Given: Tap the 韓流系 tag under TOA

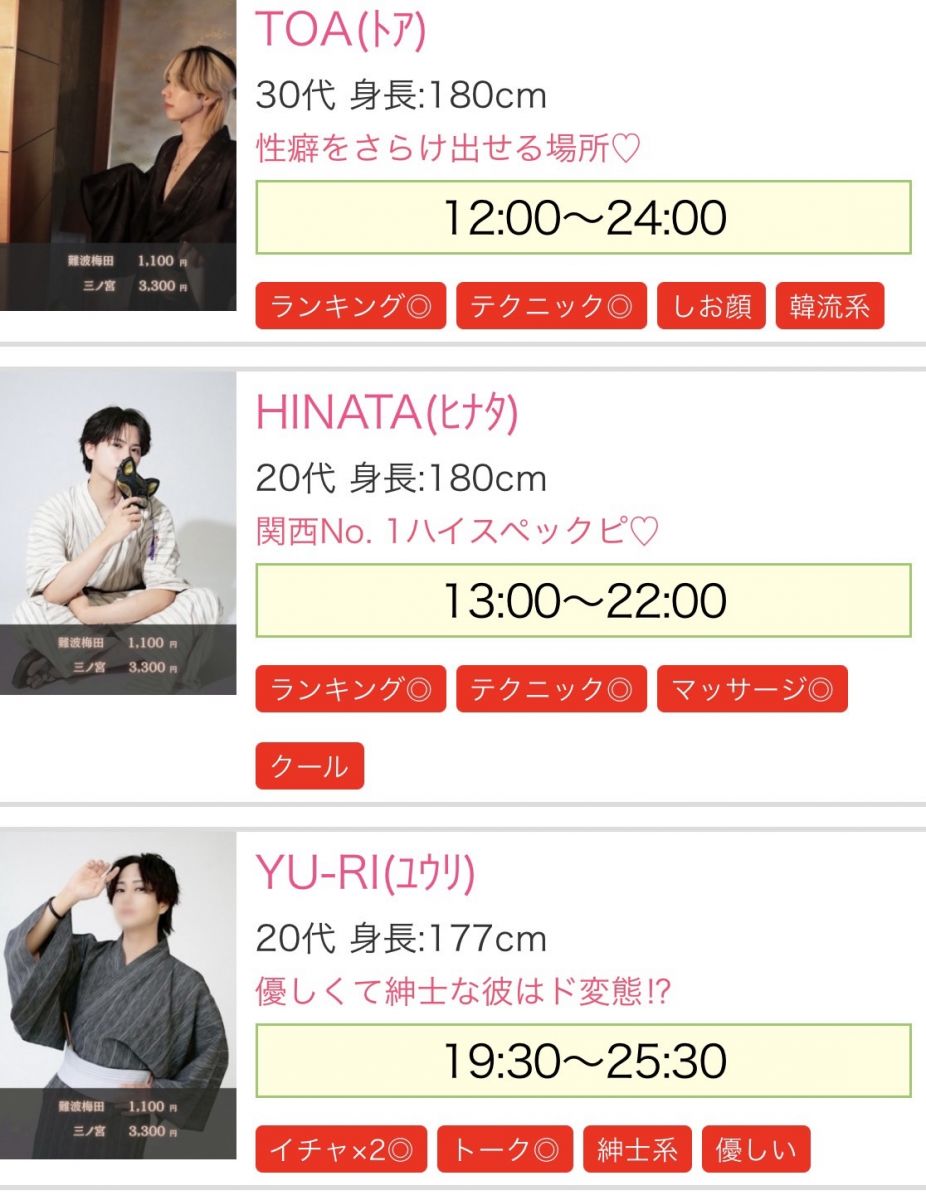Looking at the screenshot, I should point(829,306).
